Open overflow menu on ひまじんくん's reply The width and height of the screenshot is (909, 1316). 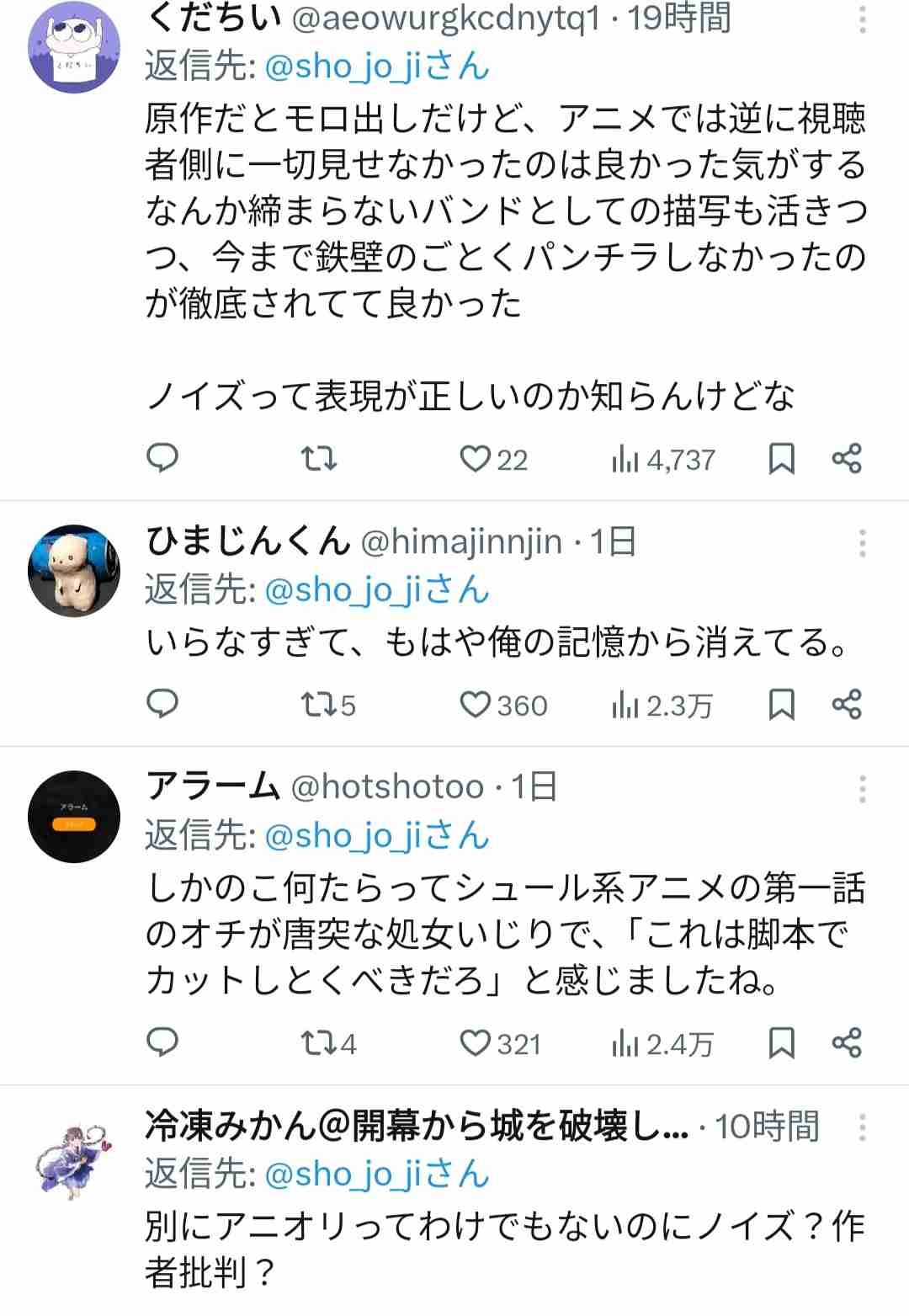tap(862, 544)
